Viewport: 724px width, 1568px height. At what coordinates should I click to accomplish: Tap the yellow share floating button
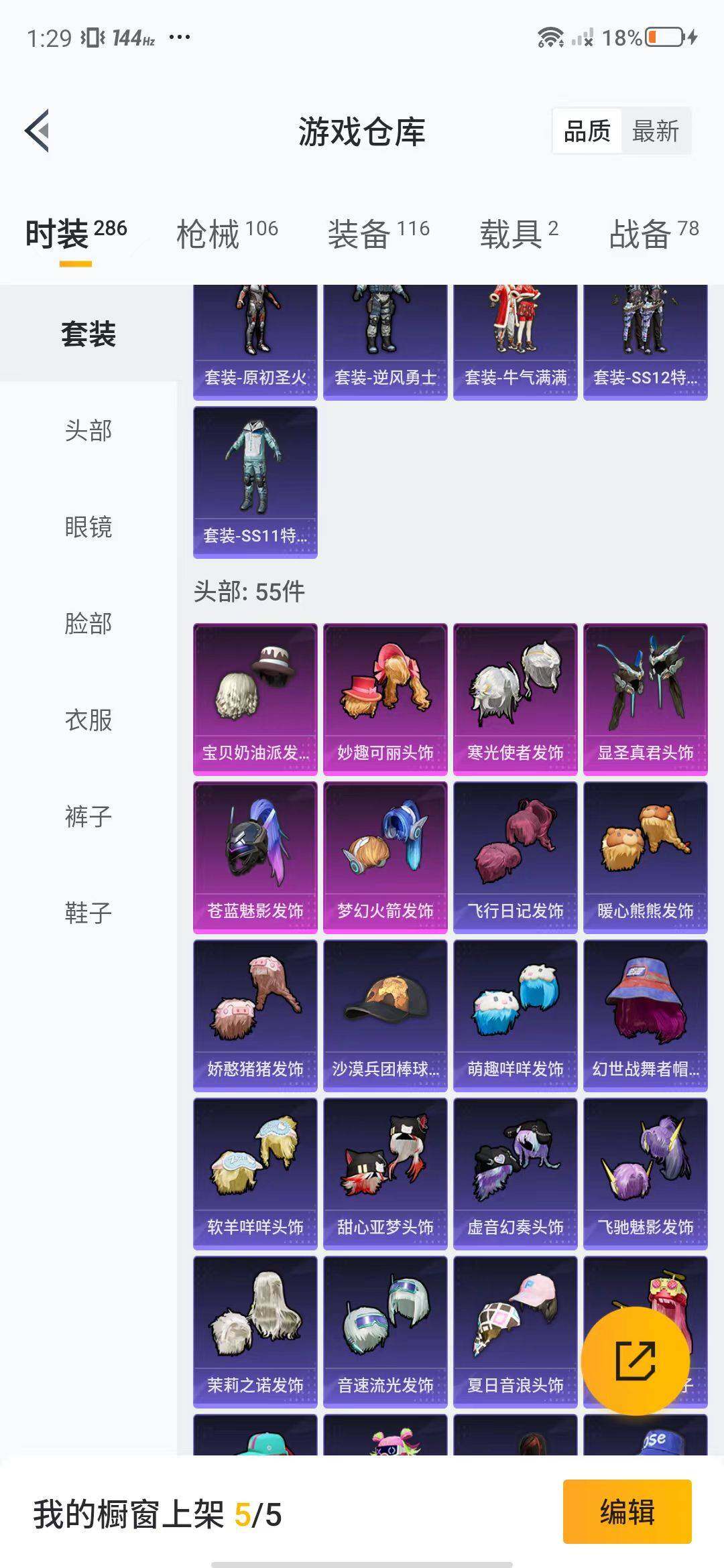(635, 1360)
